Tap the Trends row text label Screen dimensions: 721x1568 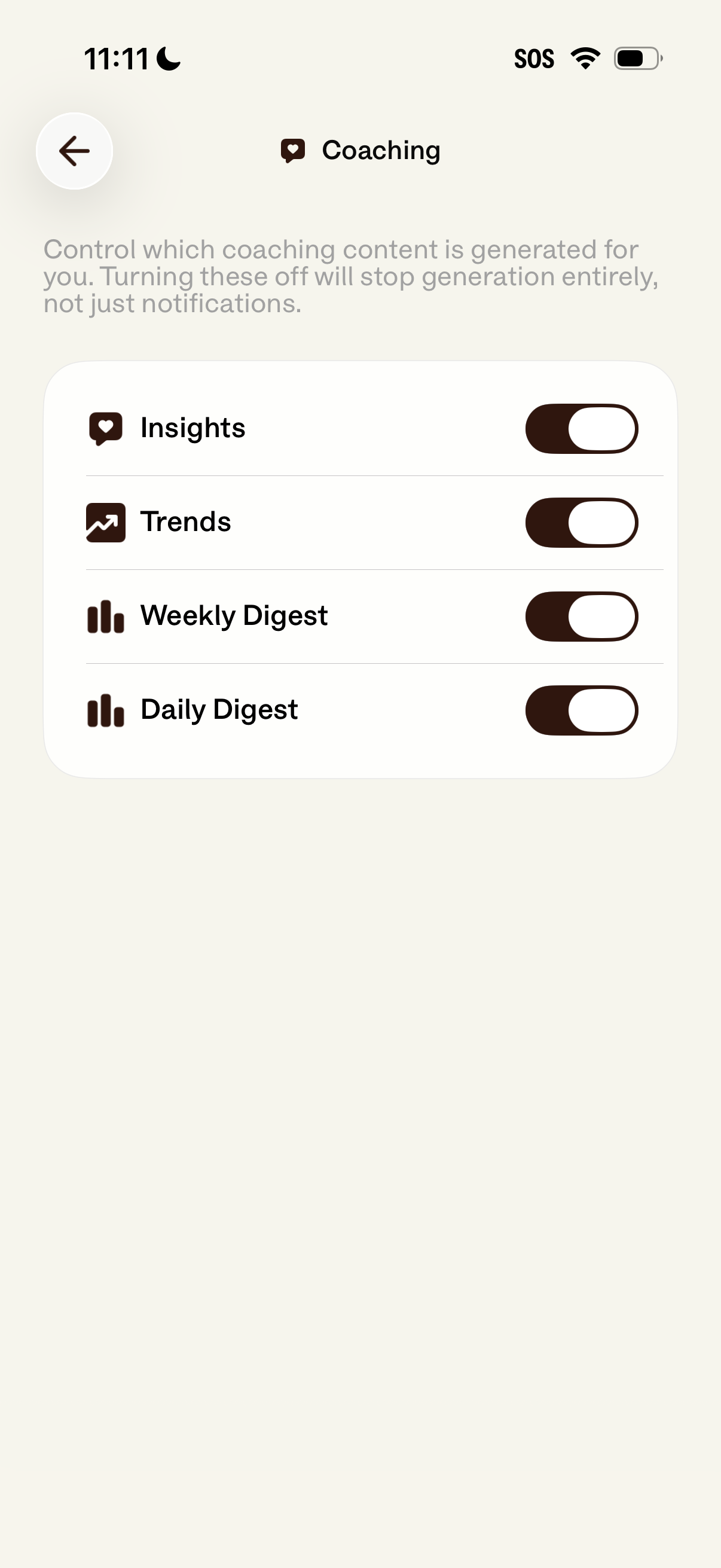185,522
